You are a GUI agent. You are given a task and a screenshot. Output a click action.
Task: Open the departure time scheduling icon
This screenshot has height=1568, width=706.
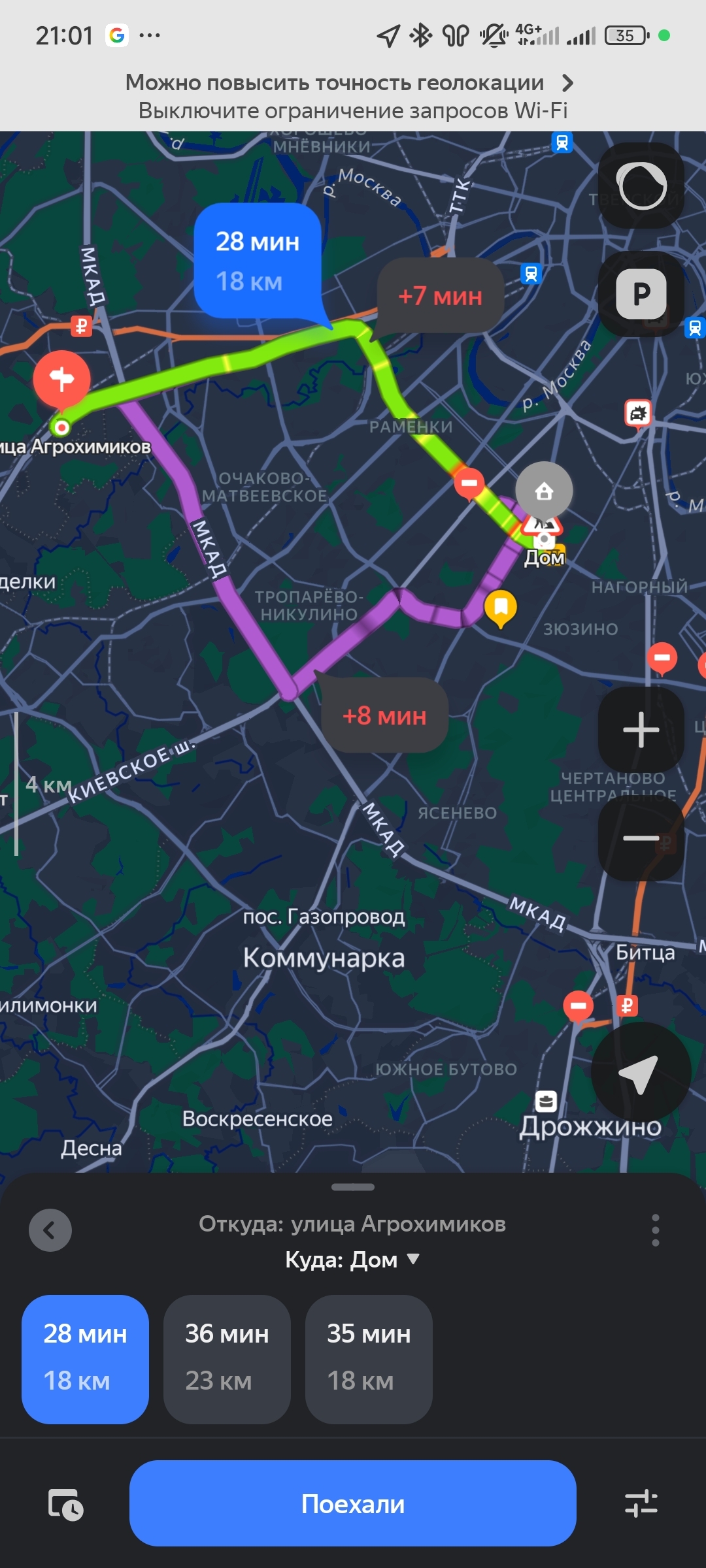click(65, 1505)
